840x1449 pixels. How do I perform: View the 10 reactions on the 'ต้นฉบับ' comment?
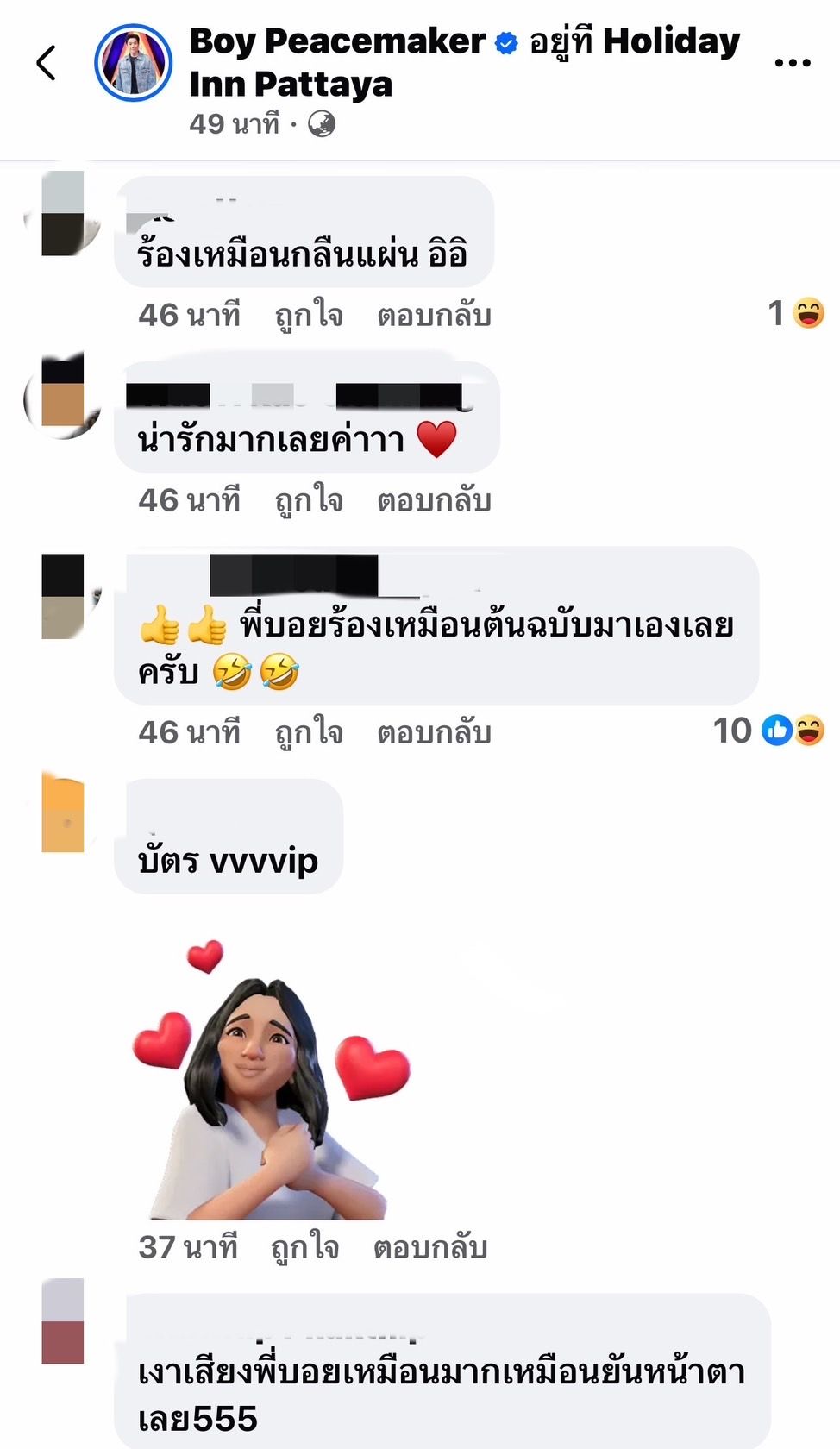pyautogui.click(x=769, y=731)
